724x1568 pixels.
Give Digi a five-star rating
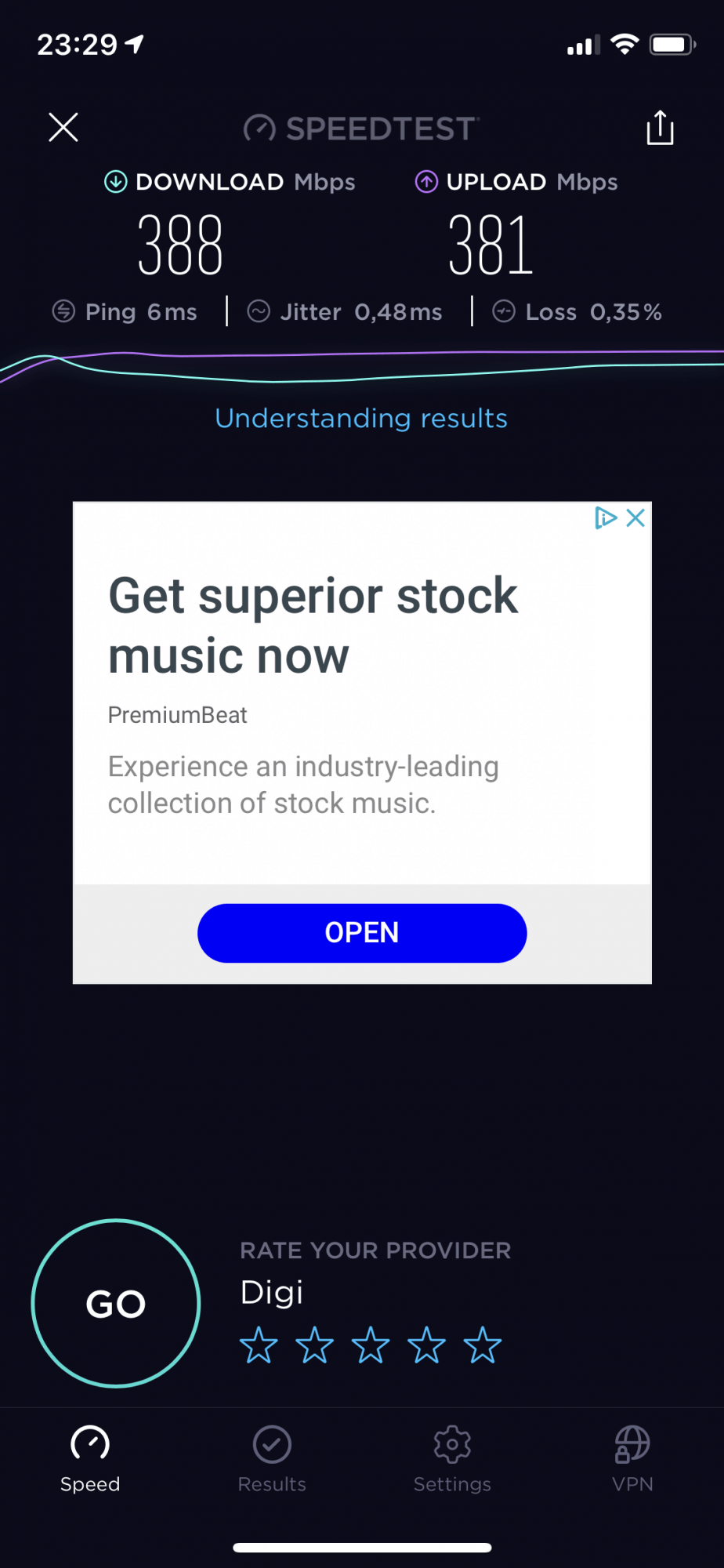point(483,1345)
